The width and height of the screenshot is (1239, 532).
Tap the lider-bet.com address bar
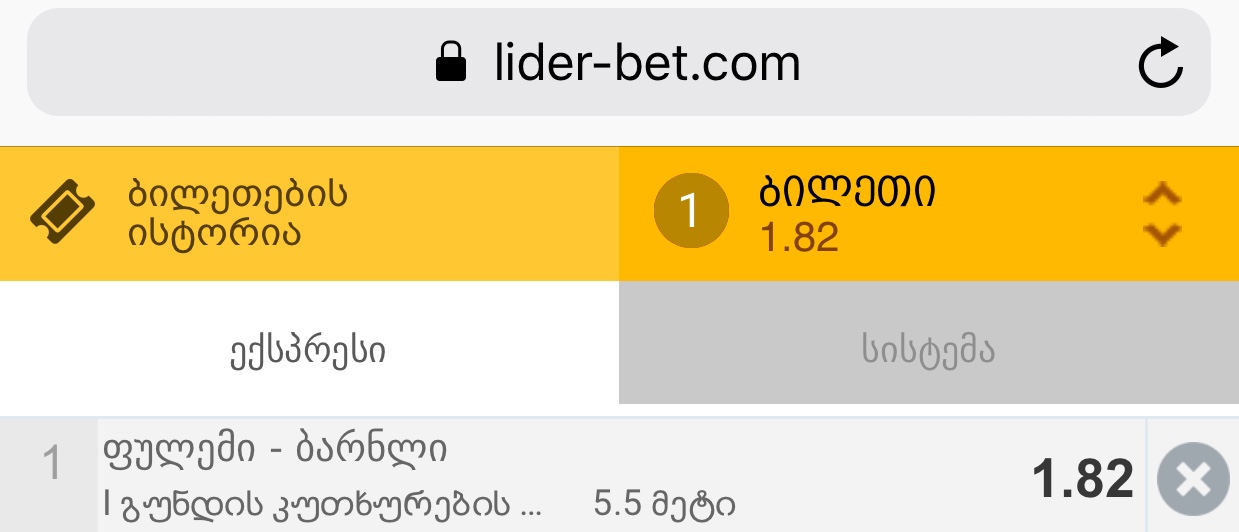pos(618,64)
